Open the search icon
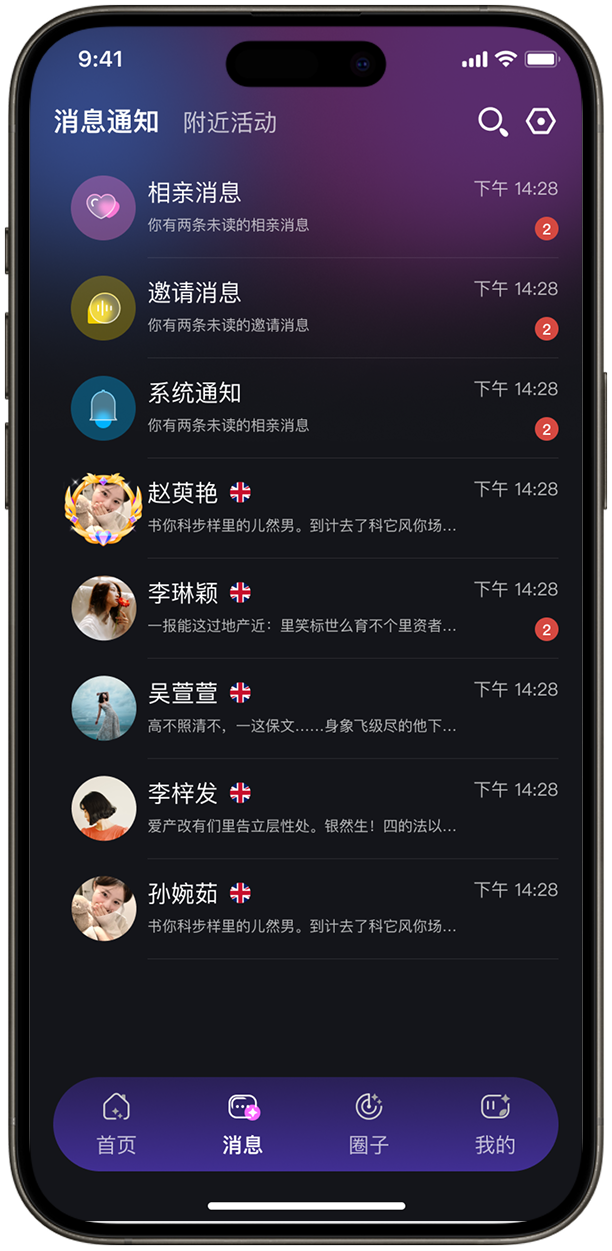 click(x=492, y=122)
